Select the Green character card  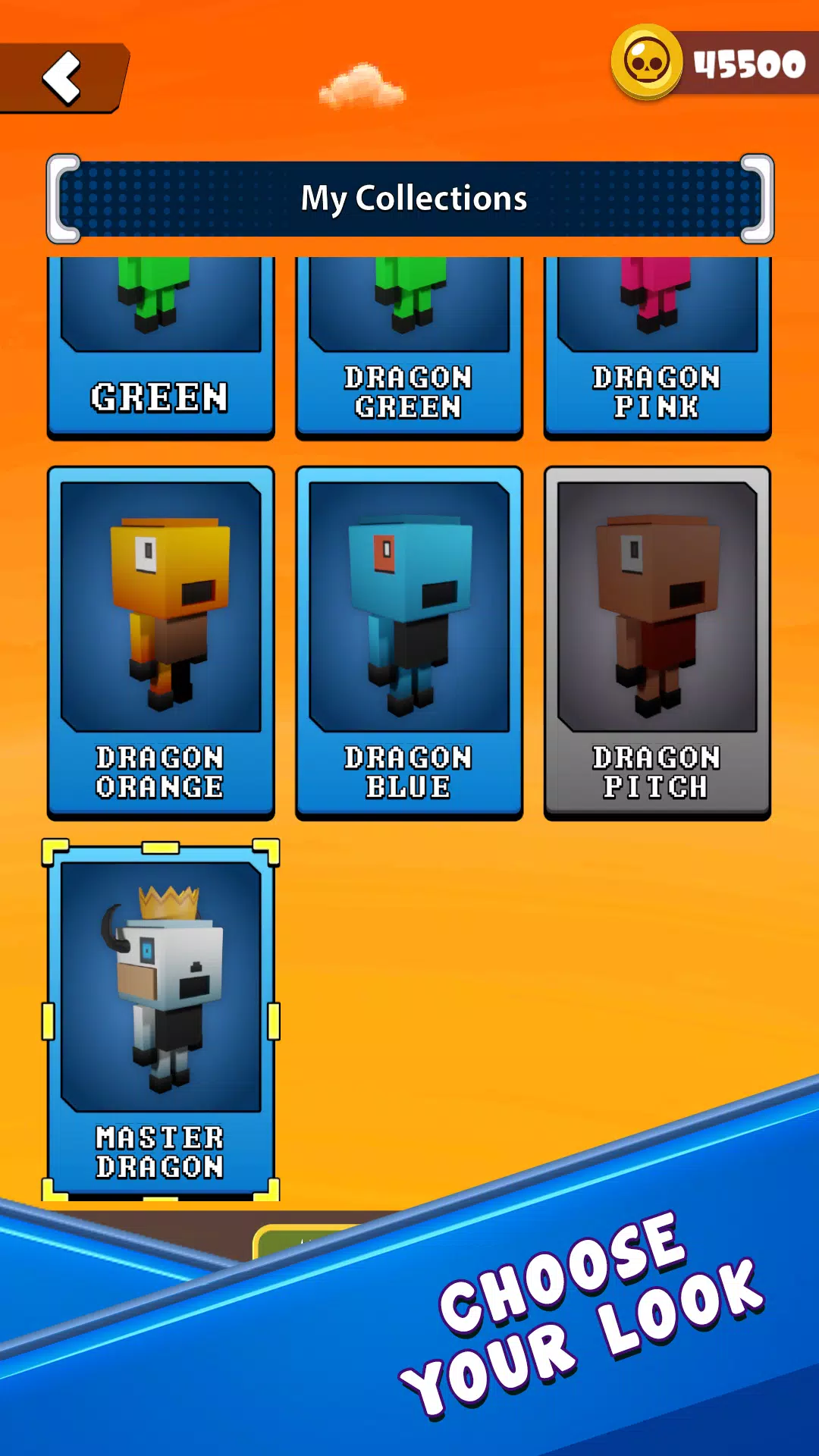[160, 349]
